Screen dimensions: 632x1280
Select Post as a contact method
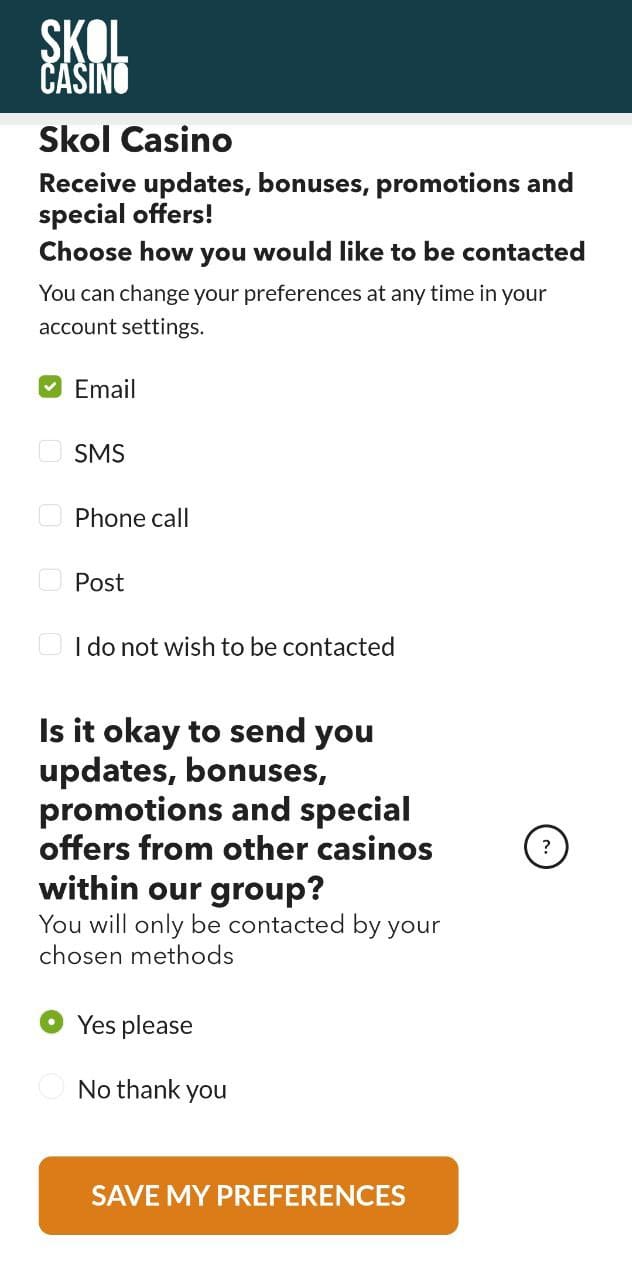(50, 580)
